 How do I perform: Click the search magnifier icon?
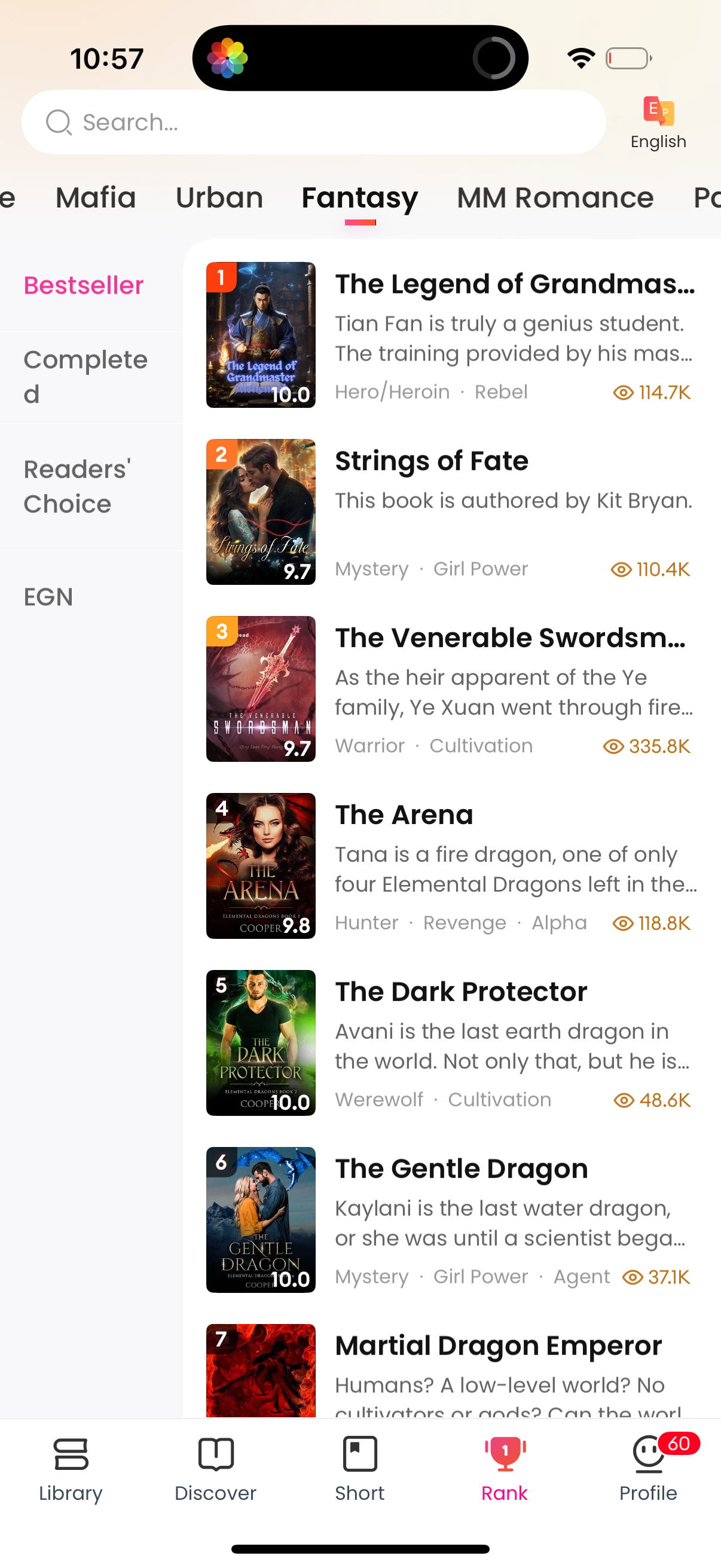[59, 122]
